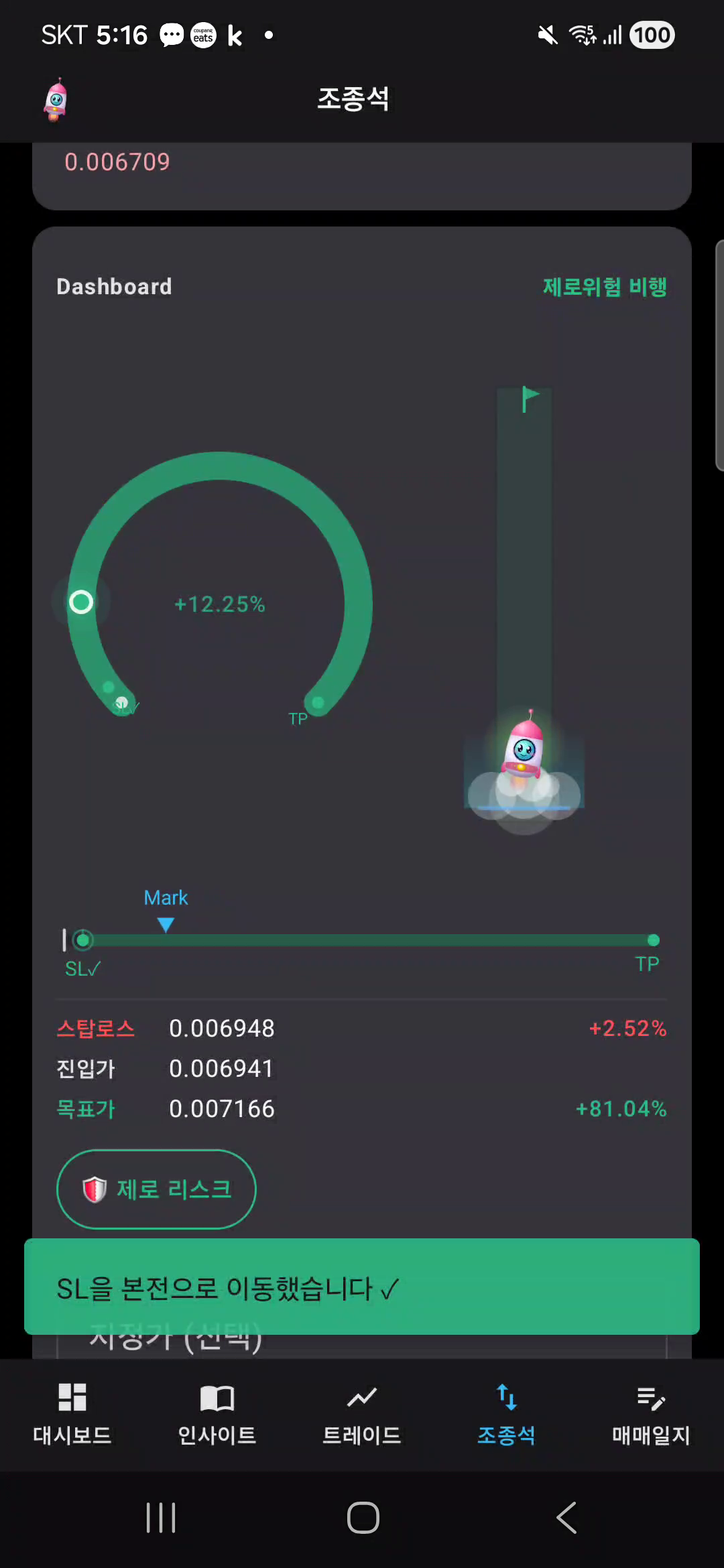Tap the green flag atop the flight bar

[529, 397]
